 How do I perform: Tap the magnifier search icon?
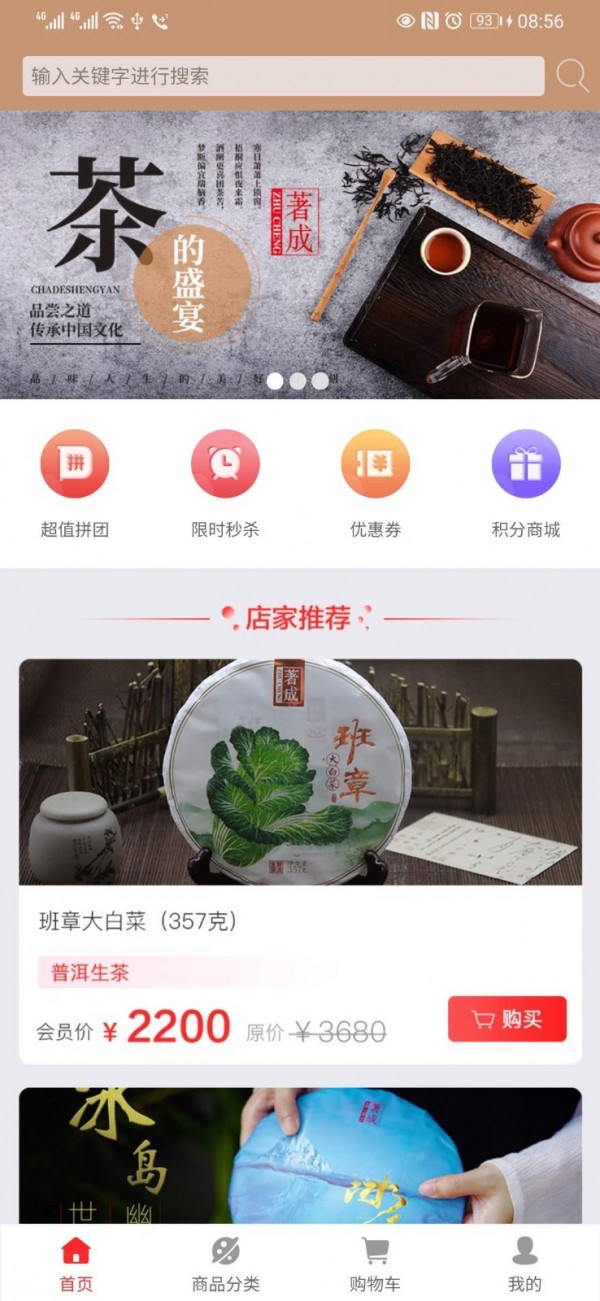coord(572,76)
